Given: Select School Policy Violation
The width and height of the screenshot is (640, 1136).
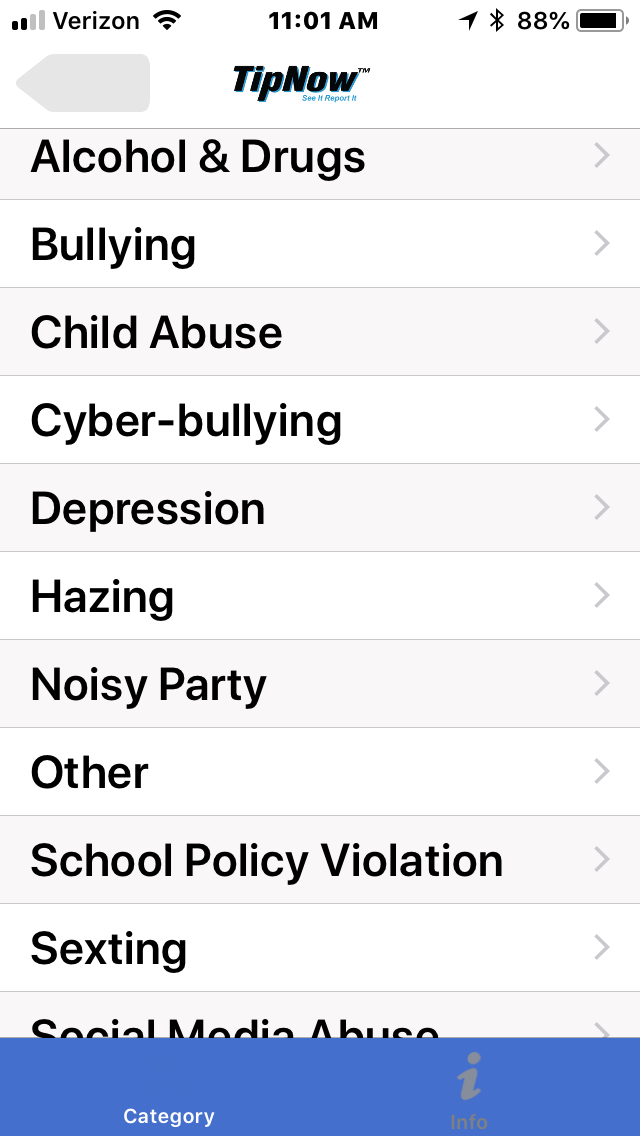Looking at the screenshot, I should click(320, 860).
